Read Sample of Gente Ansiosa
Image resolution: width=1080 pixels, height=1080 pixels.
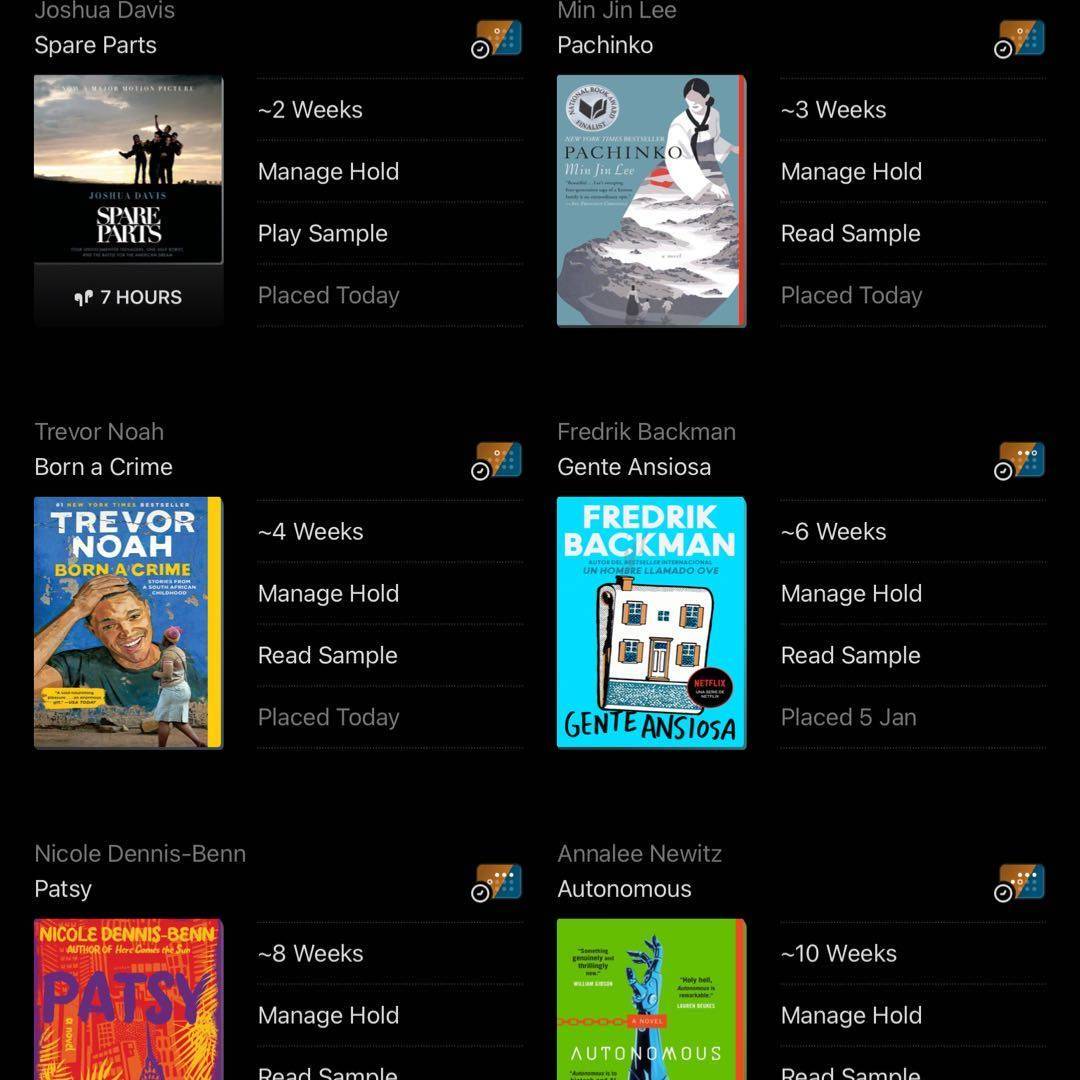(x=850, y=656)
